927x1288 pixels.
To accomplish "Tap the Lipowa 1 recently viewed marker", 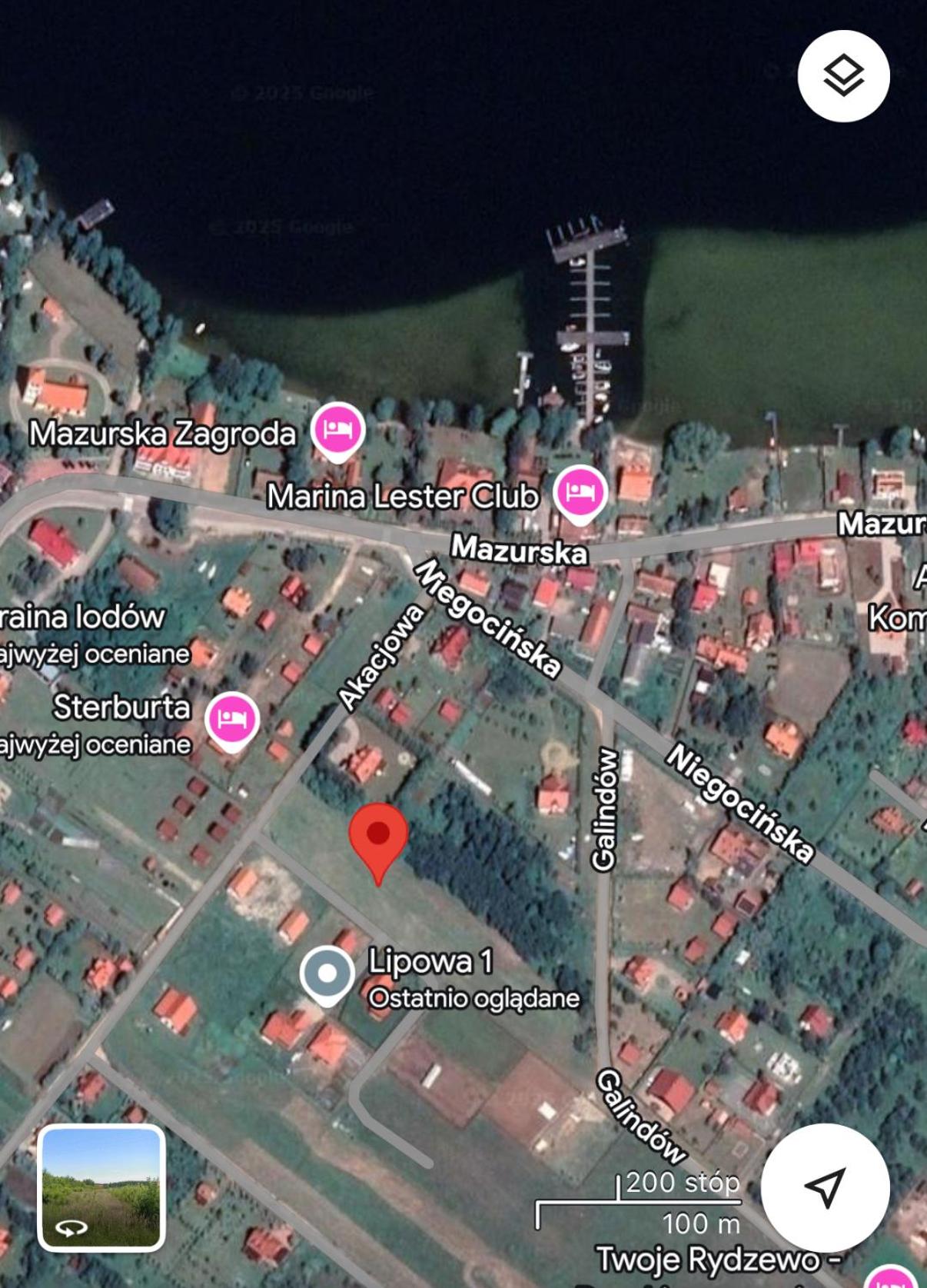I will [x=327, y=973].
